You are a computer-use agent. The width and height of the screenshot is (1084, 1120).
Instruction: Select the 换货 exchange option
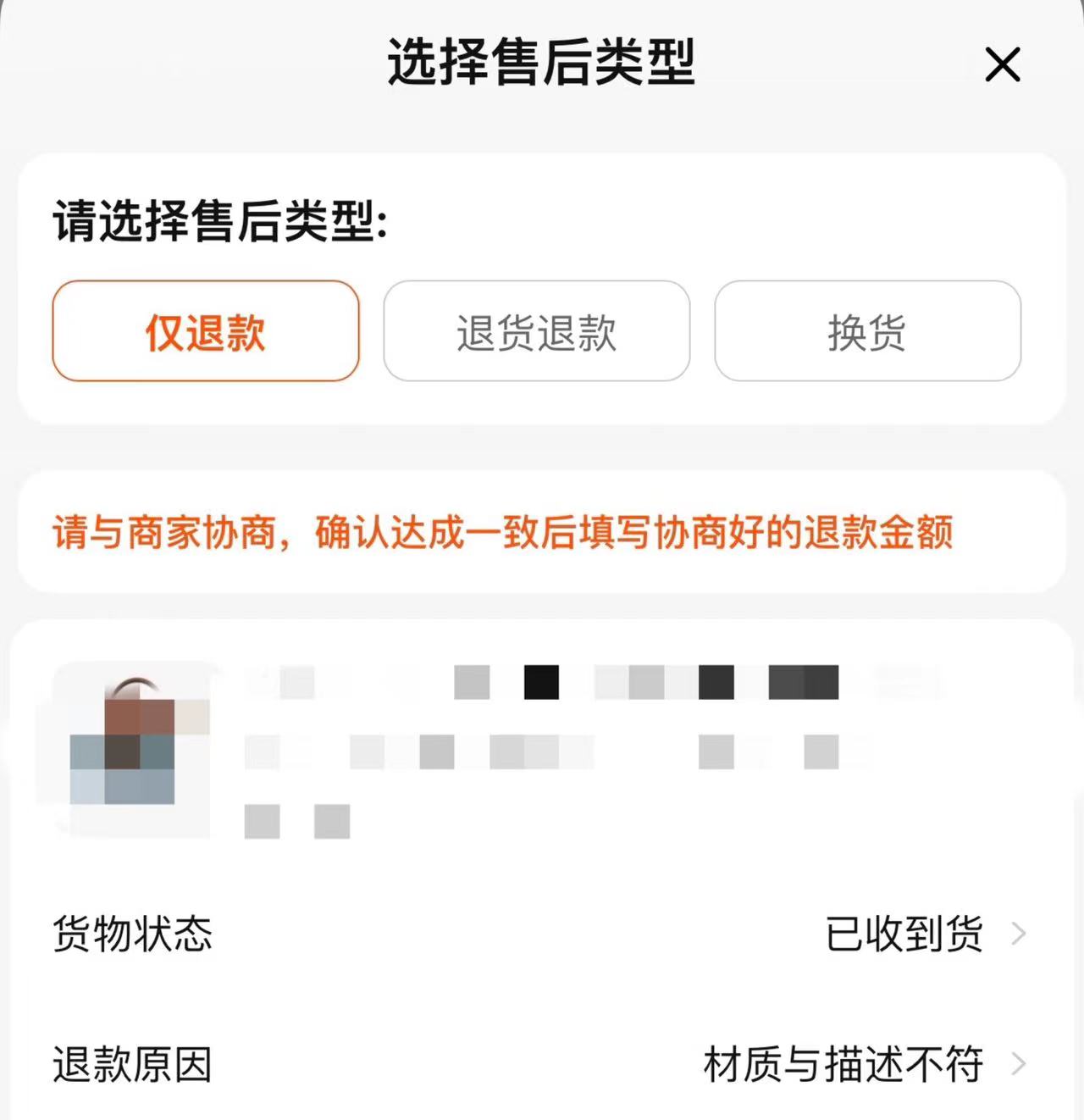tap(867, 331)
